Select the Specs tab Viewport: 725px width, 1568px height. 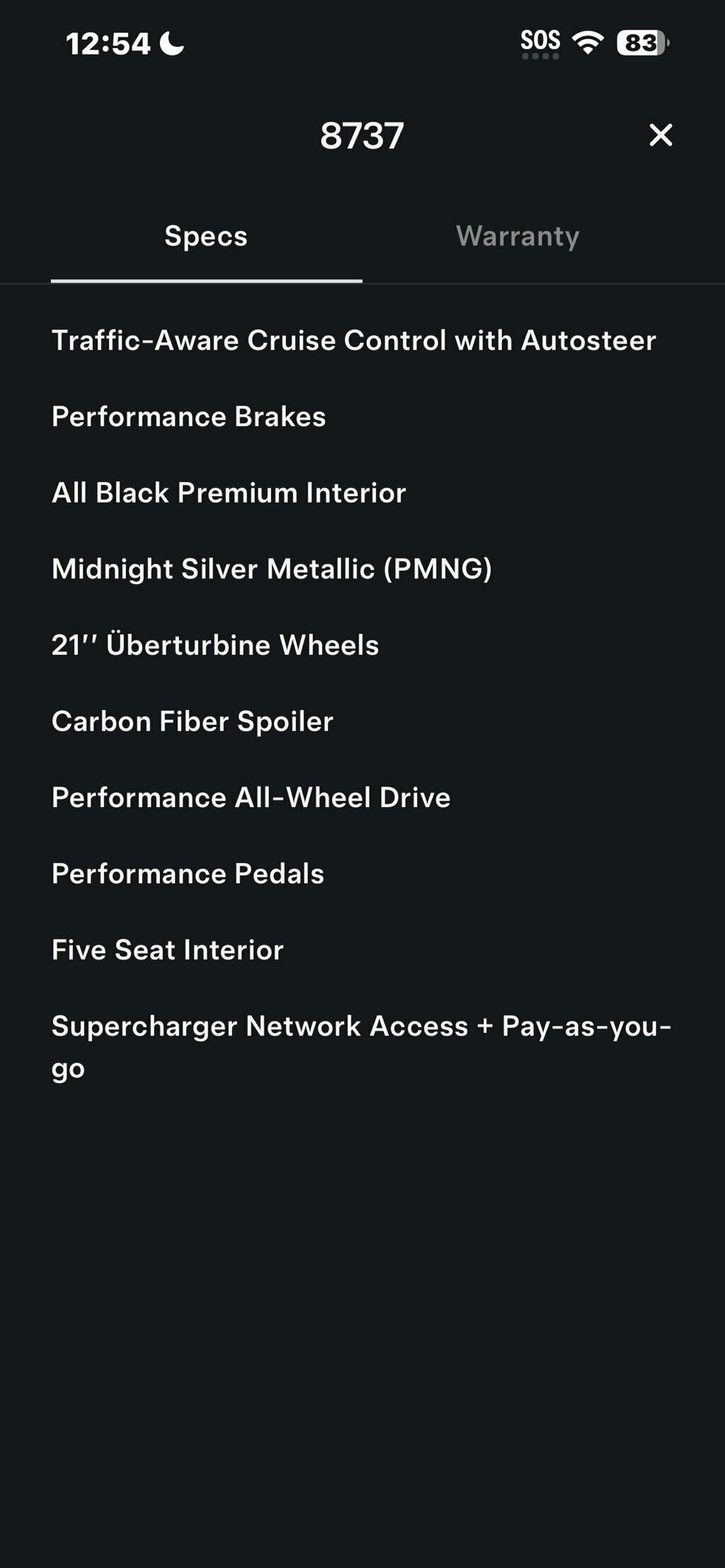pos(206,236)
